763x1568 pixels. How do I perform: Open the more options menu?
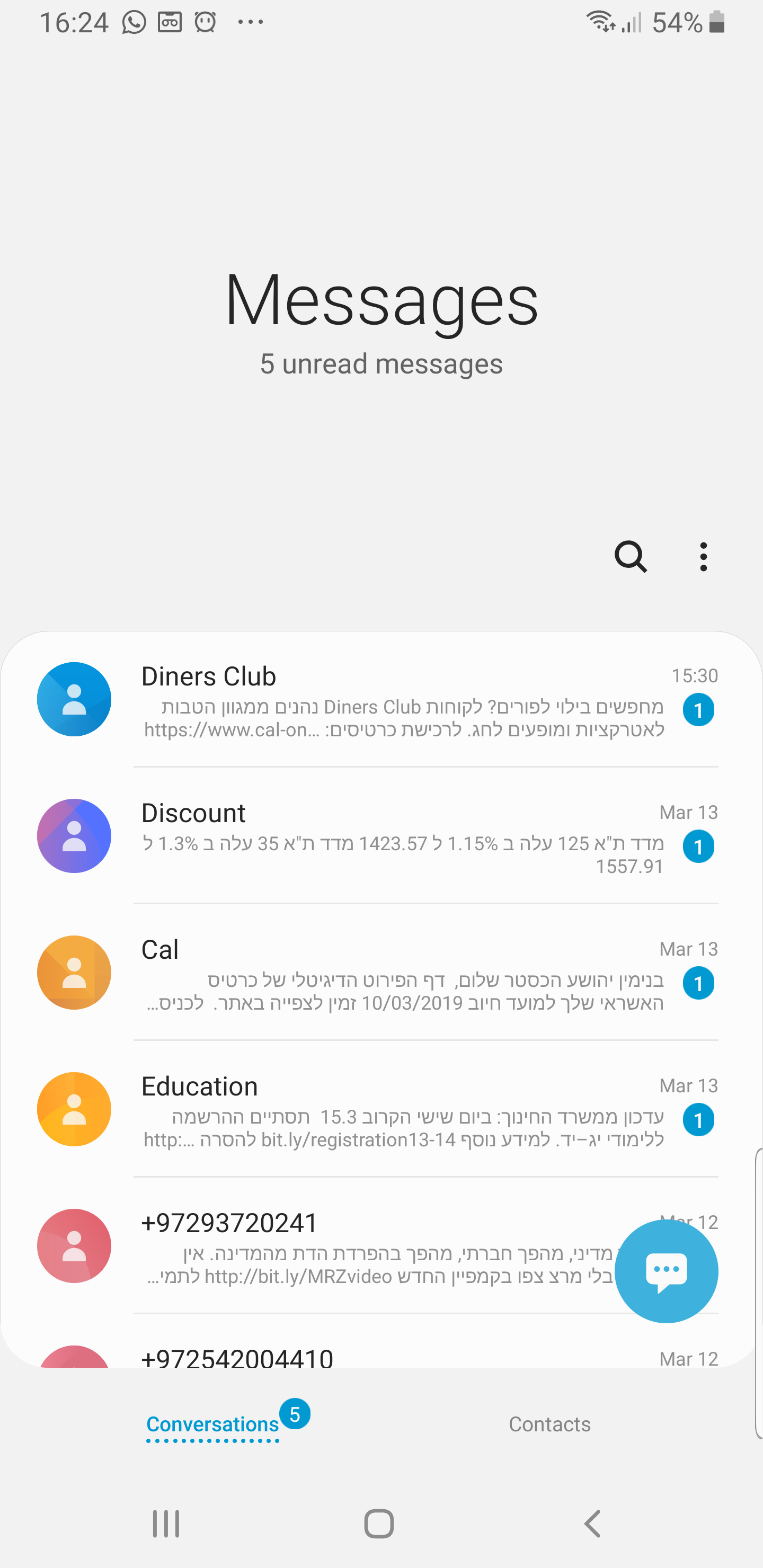point(703,556)
